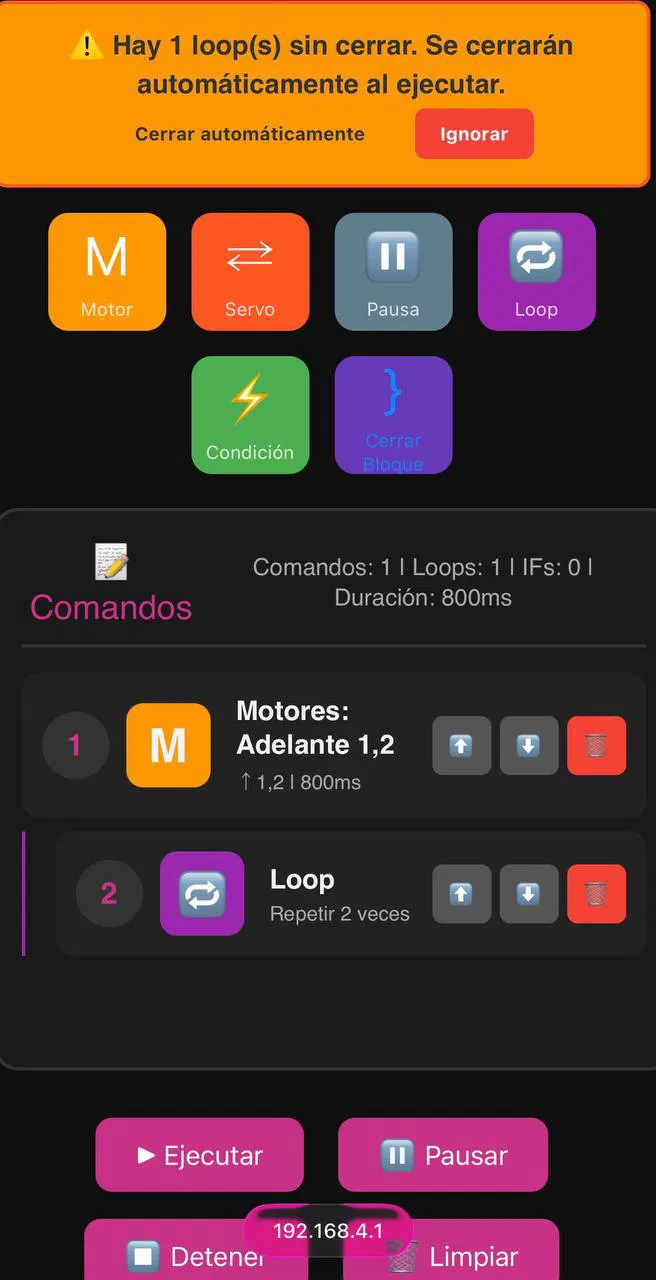The width and height of the screenshot is (656, 1280).
Task: Add a Condición block
Action: (250, 414)
